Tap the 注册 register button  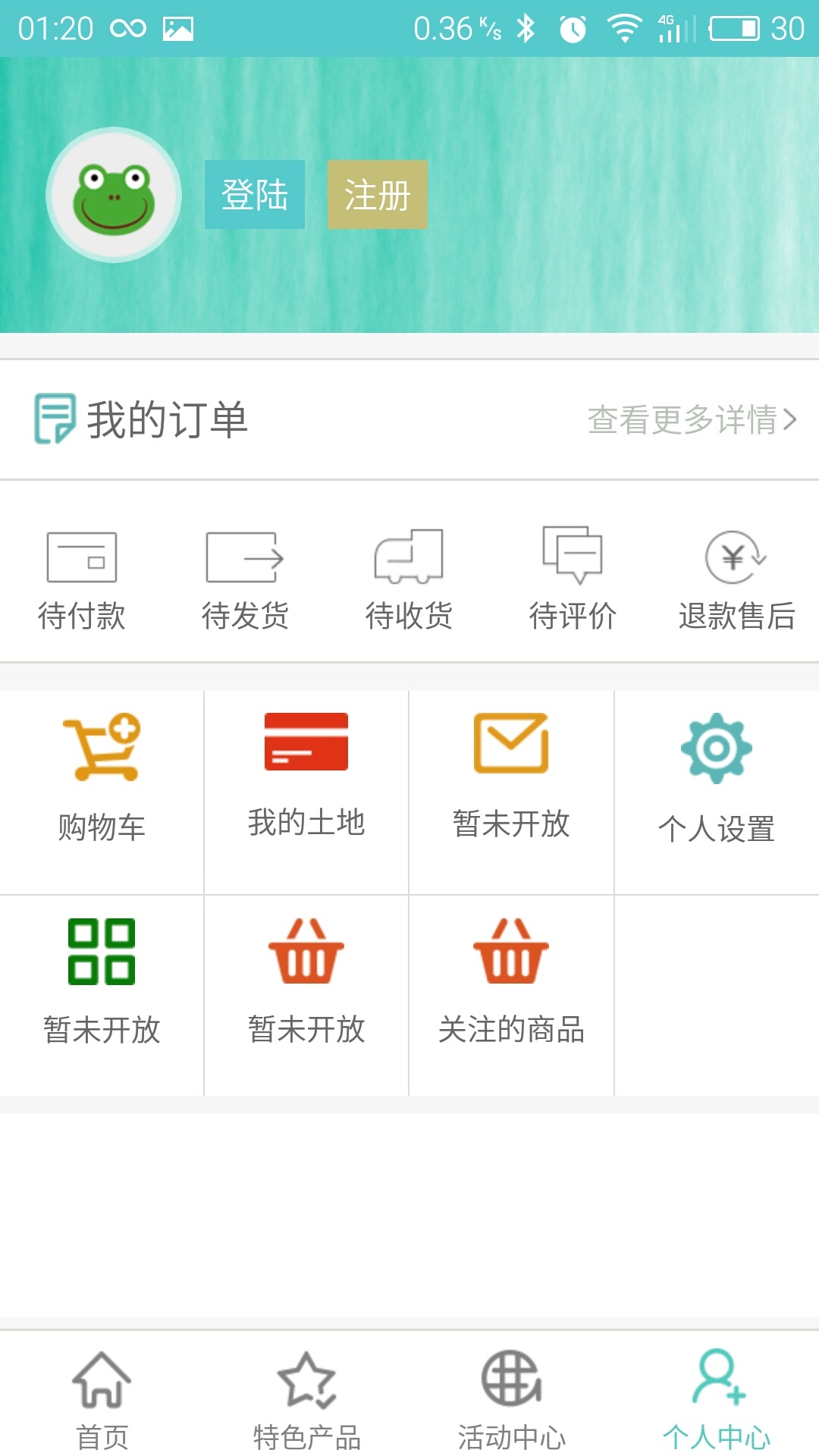(377, 195)
